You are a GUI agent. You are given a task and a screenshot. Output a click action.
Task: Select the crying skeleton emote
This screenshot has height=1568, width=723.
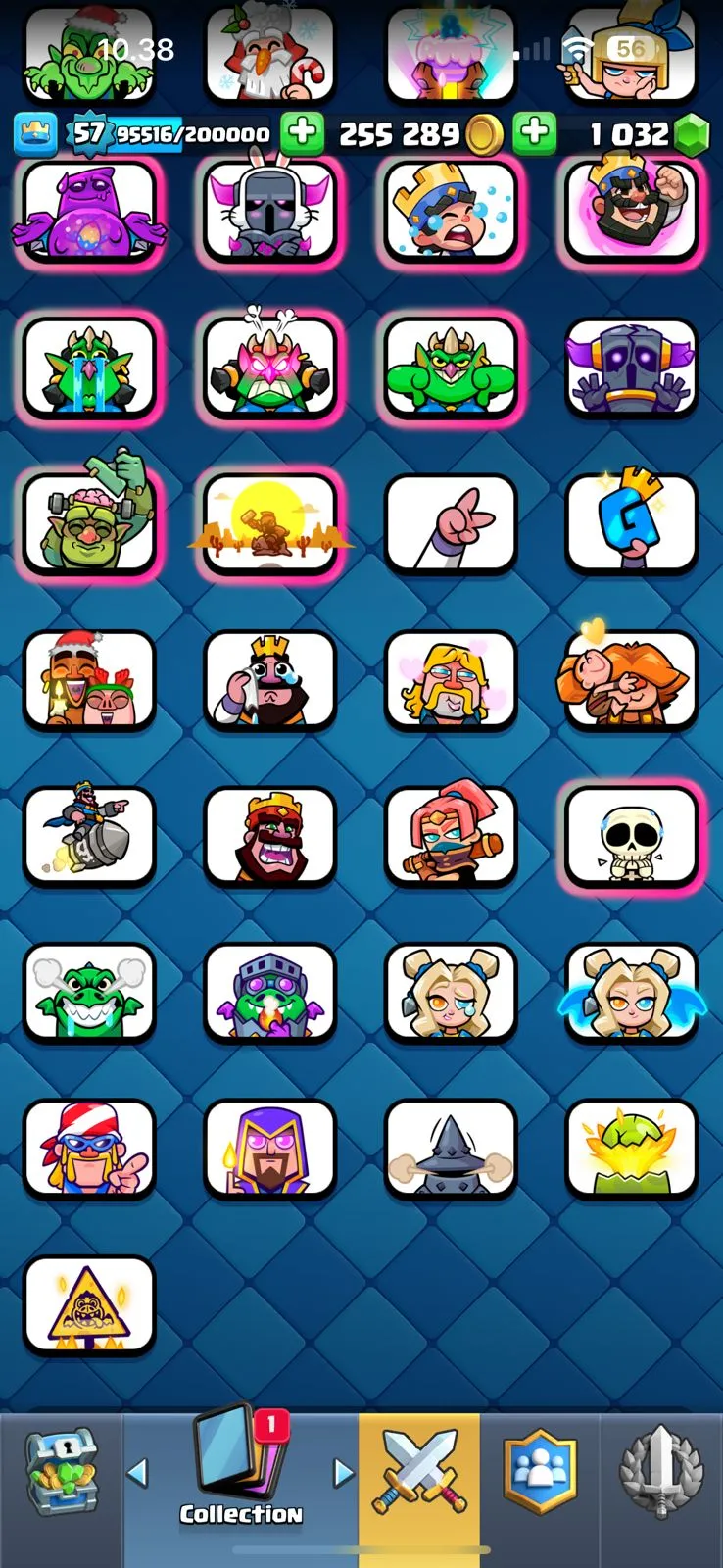[x=631, y=835]
